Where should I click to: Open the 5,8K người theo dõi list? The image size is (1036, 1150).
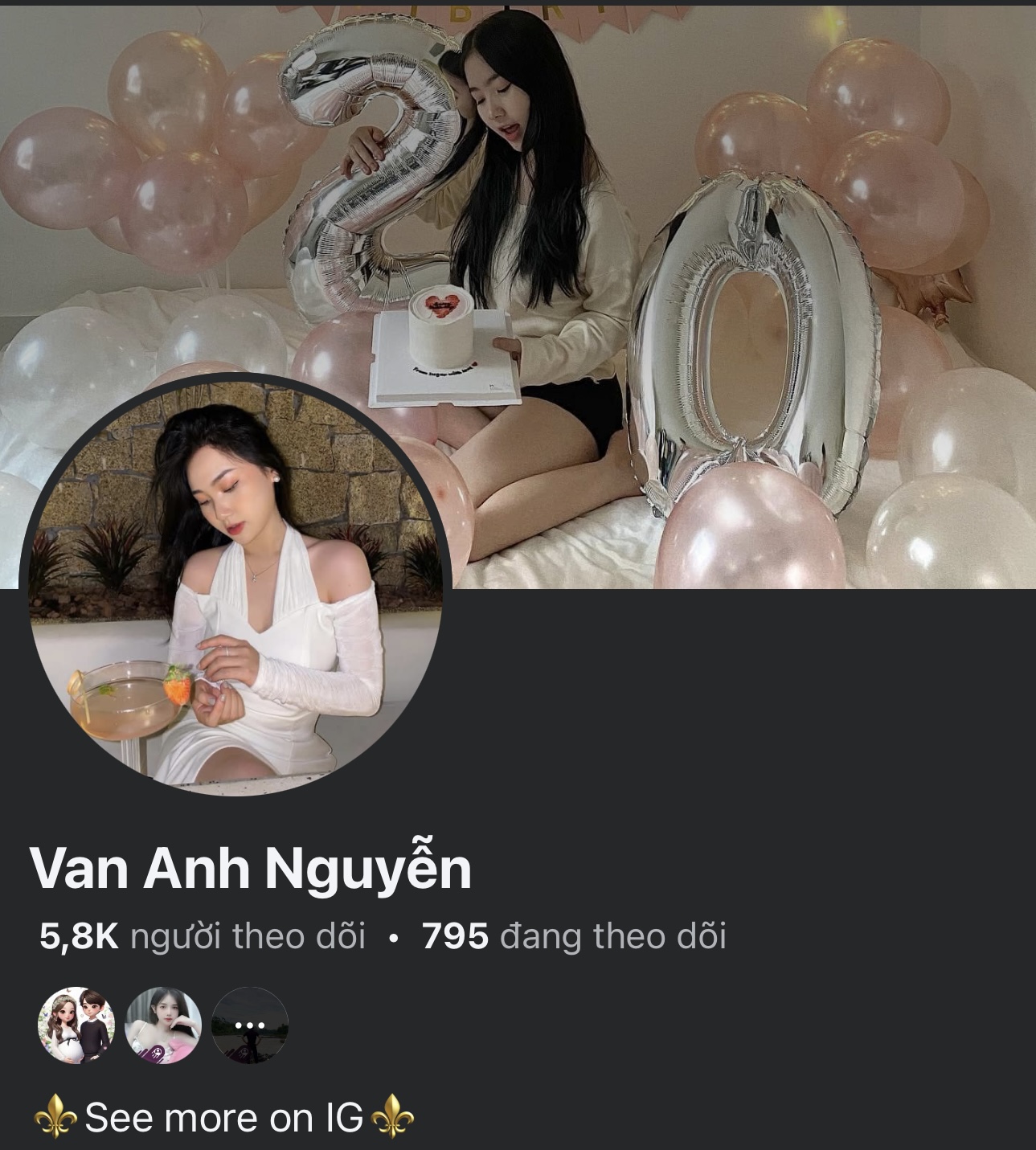pos(203,936)
